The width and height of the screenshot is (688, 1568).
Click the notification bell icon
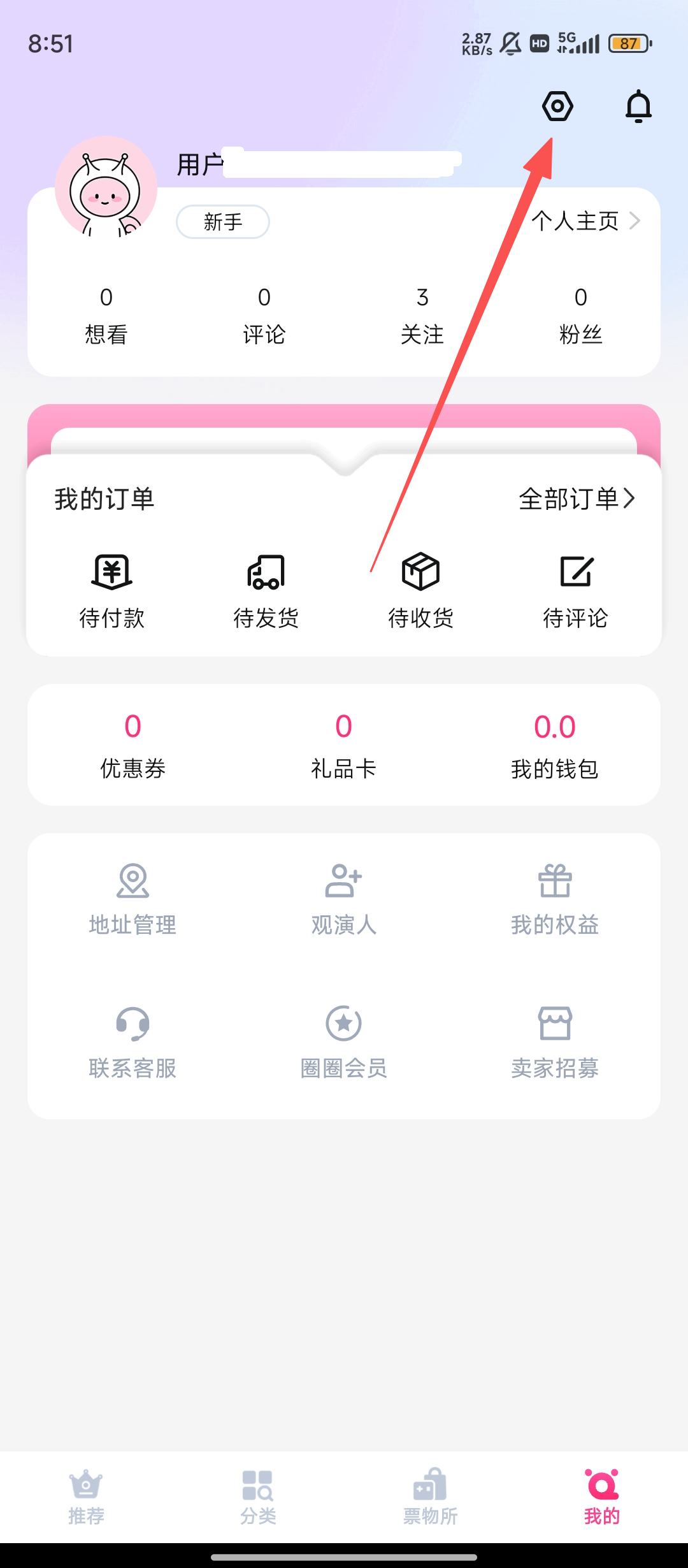click(638, 106)
